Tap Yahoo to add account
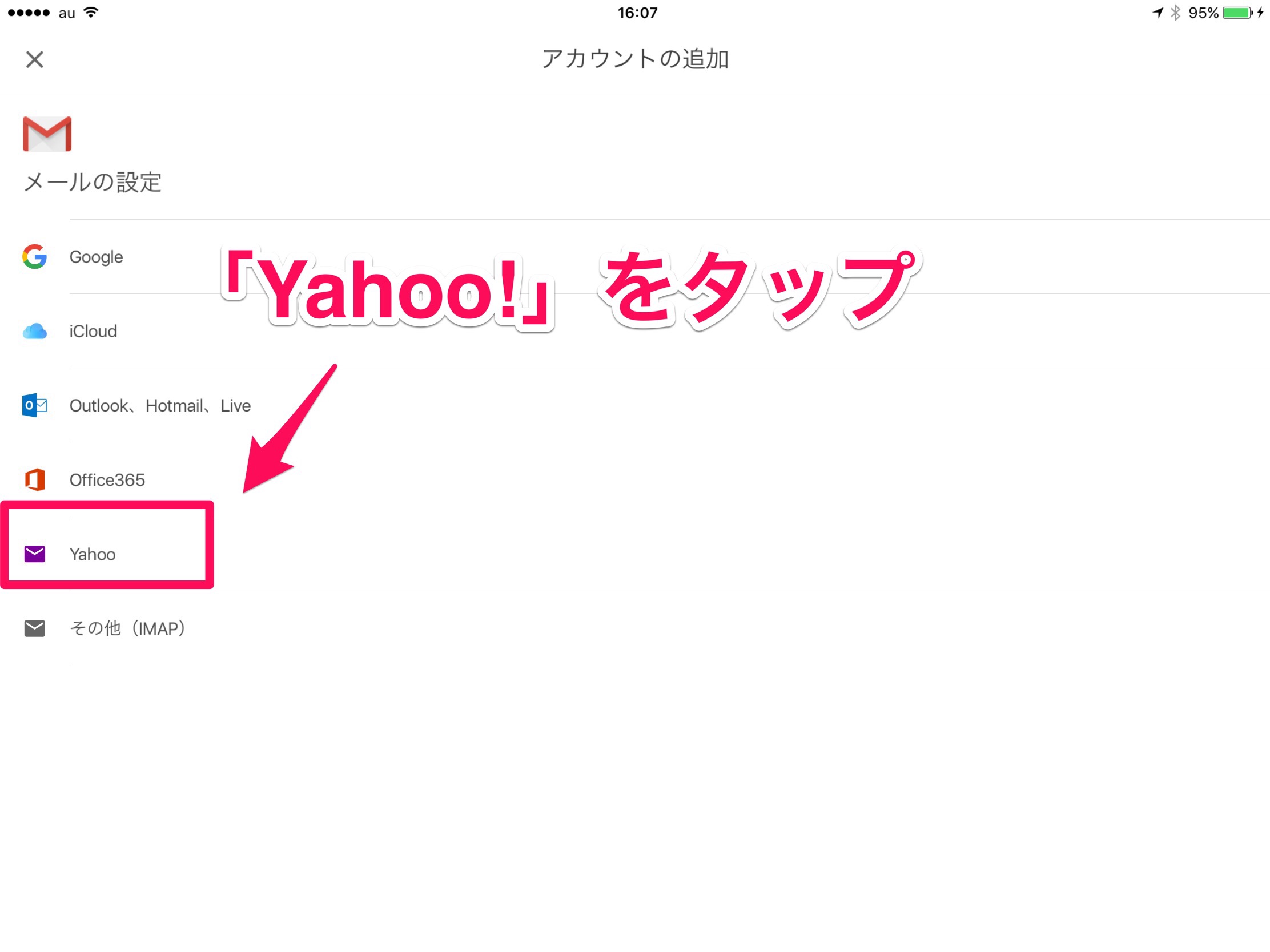The height and width of the screenshot is (952, 1270). pos(93,554)
